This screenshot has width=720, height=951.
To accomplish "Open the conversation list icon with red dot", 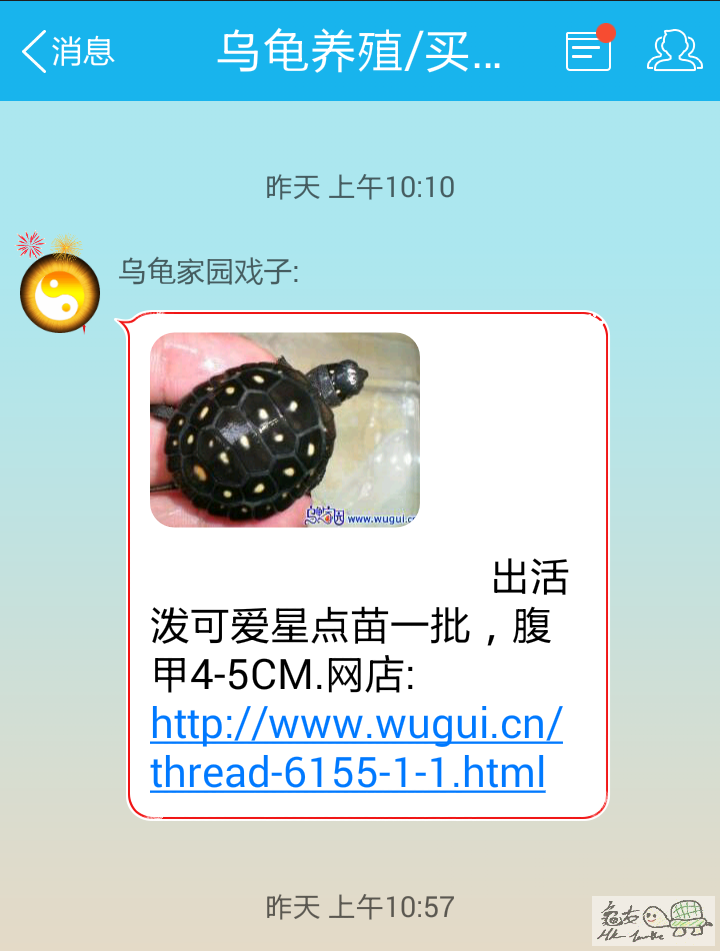I will (589, 50).
